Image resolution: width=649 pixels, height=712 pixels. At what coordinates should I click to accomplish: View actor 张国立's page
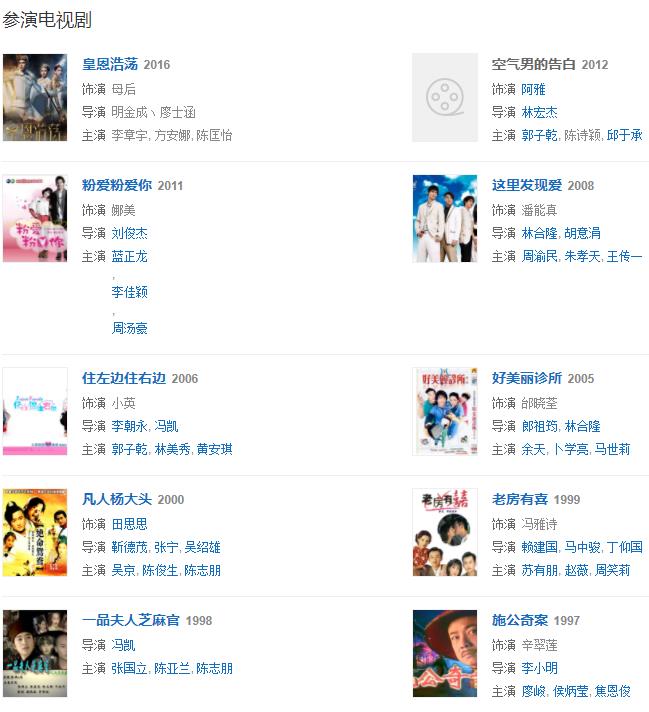click(129, 668)
